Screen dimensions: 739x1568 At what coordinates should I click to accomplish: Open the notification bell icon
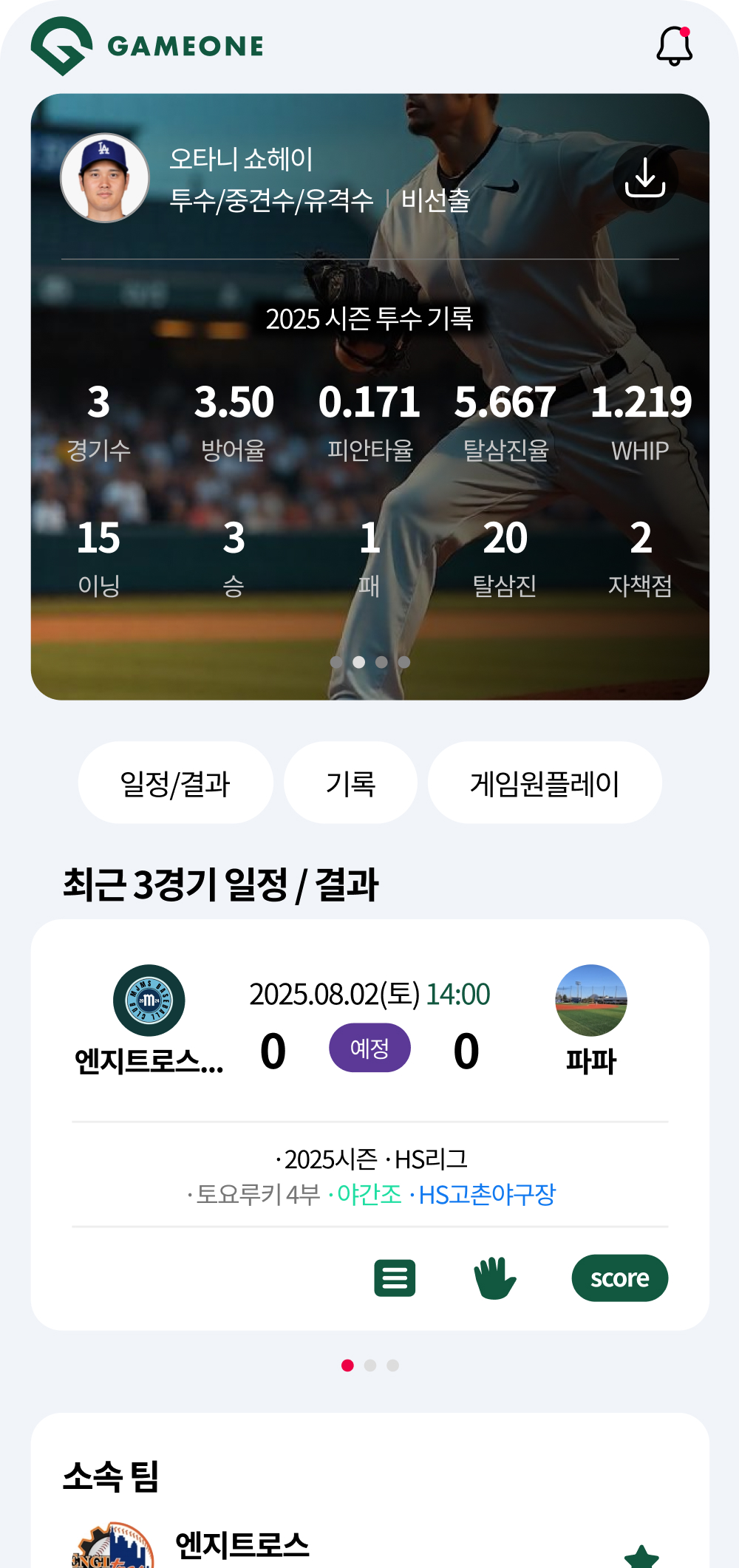coord(672,46)
